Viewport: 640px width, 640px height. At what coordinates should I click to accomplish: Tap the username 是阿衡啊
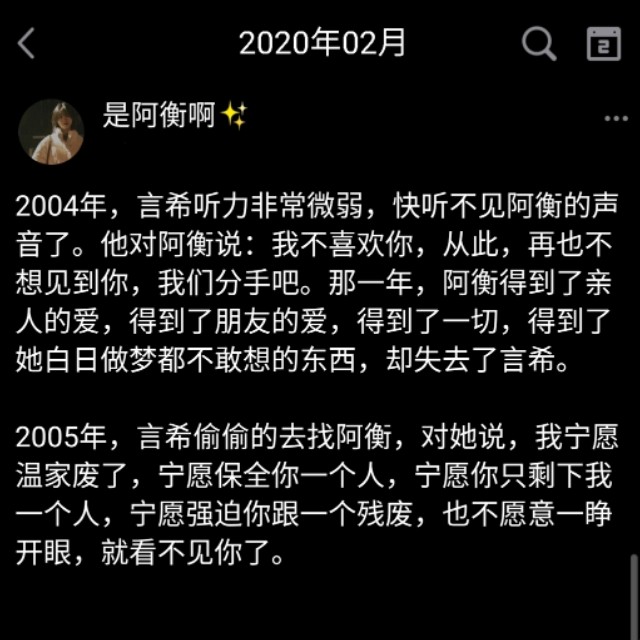pos(160,116)
